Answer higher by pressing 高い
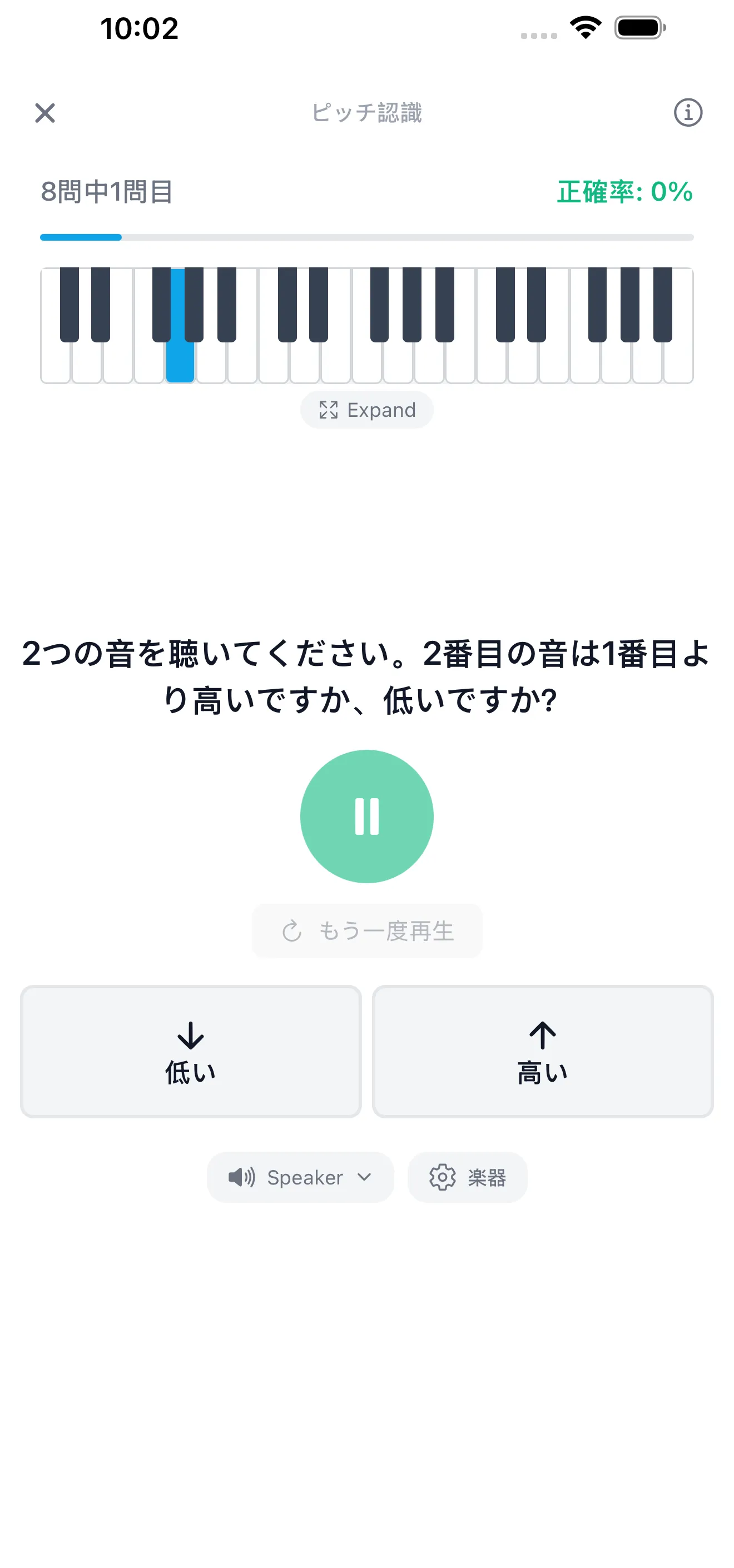The height and width of the screenshot is (1568, 734). click(x=542, y=1052)
